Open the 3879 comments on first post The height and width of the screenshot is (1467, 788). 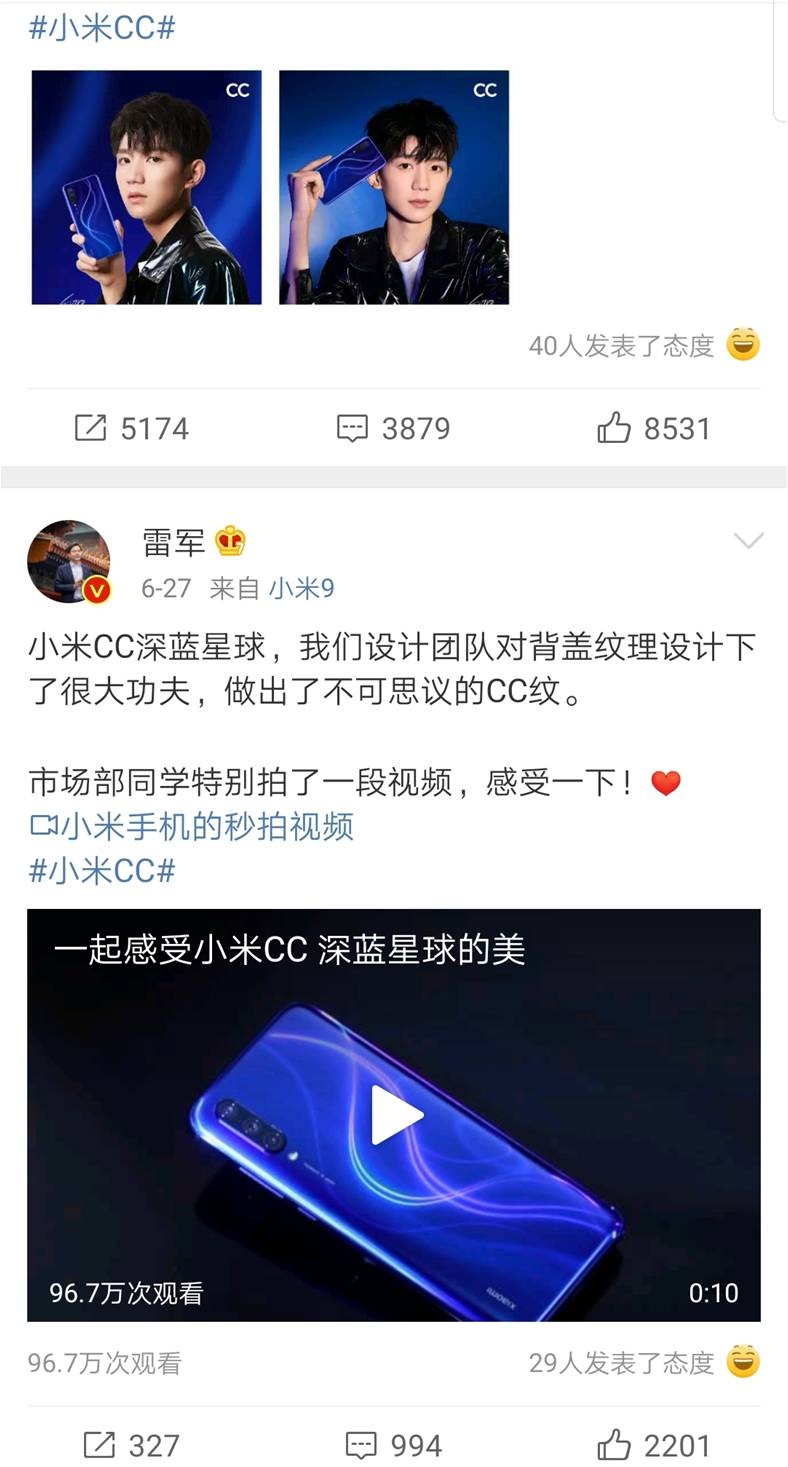tap(394, 428)
